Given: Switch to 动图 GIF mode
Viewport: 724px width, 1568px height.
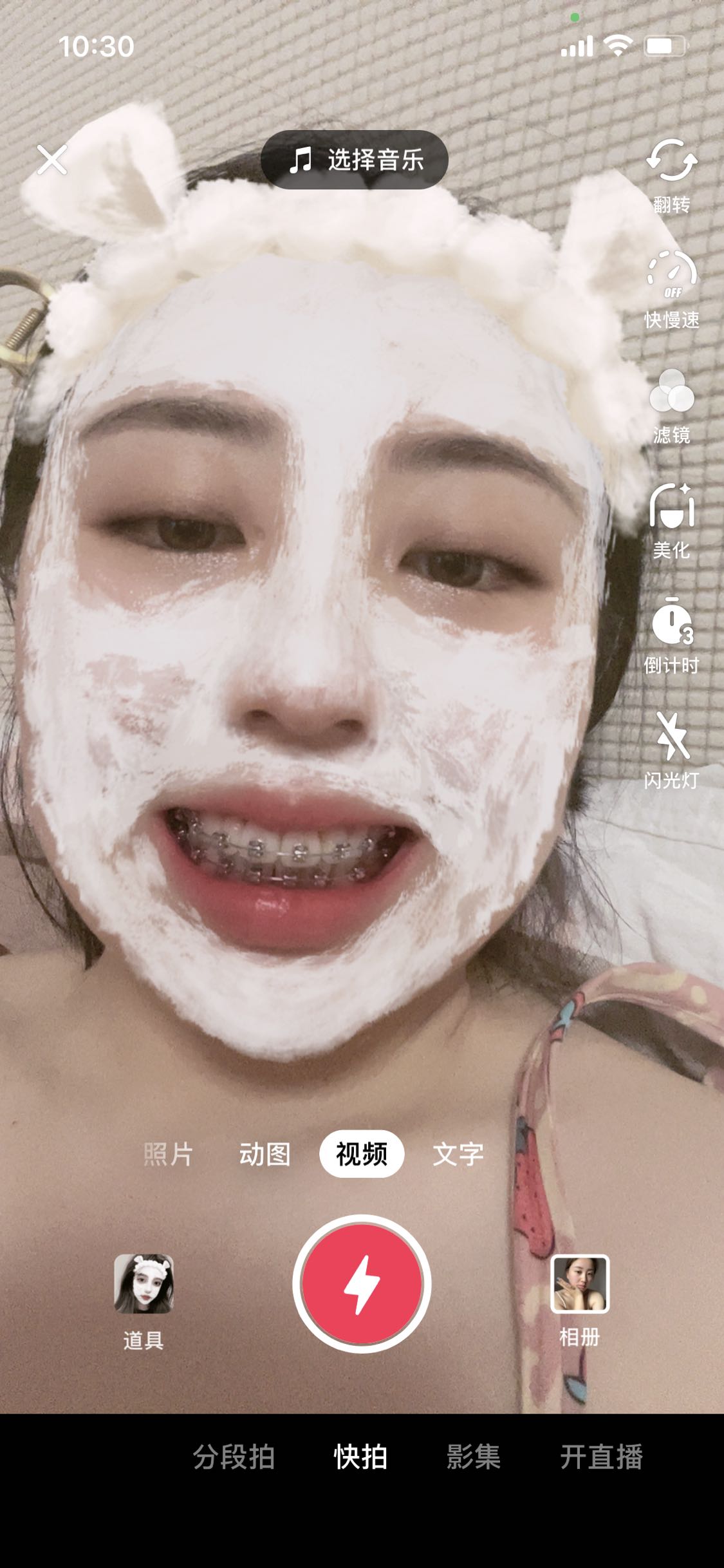Looking at the screenshot, I should point(265,1154).
